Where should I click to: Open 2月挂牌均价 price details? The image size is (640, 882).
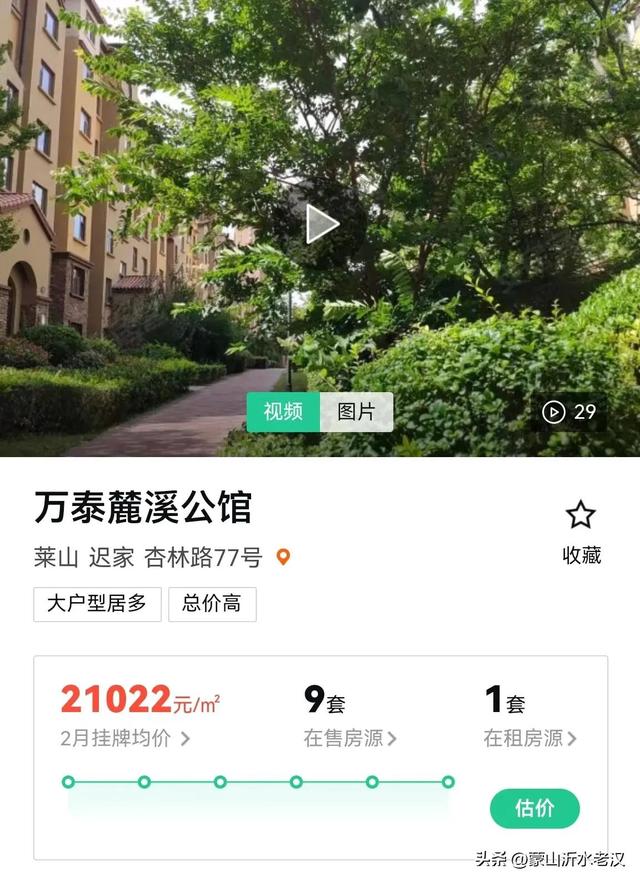pos(125,739)
